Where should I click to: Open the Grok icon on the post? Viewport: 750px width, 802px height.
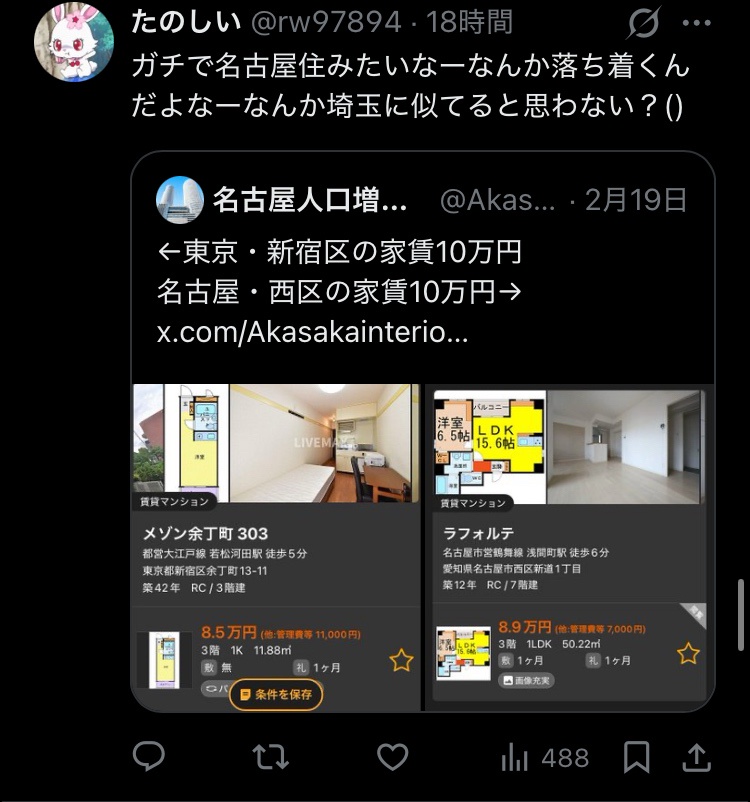pos(643,22)
